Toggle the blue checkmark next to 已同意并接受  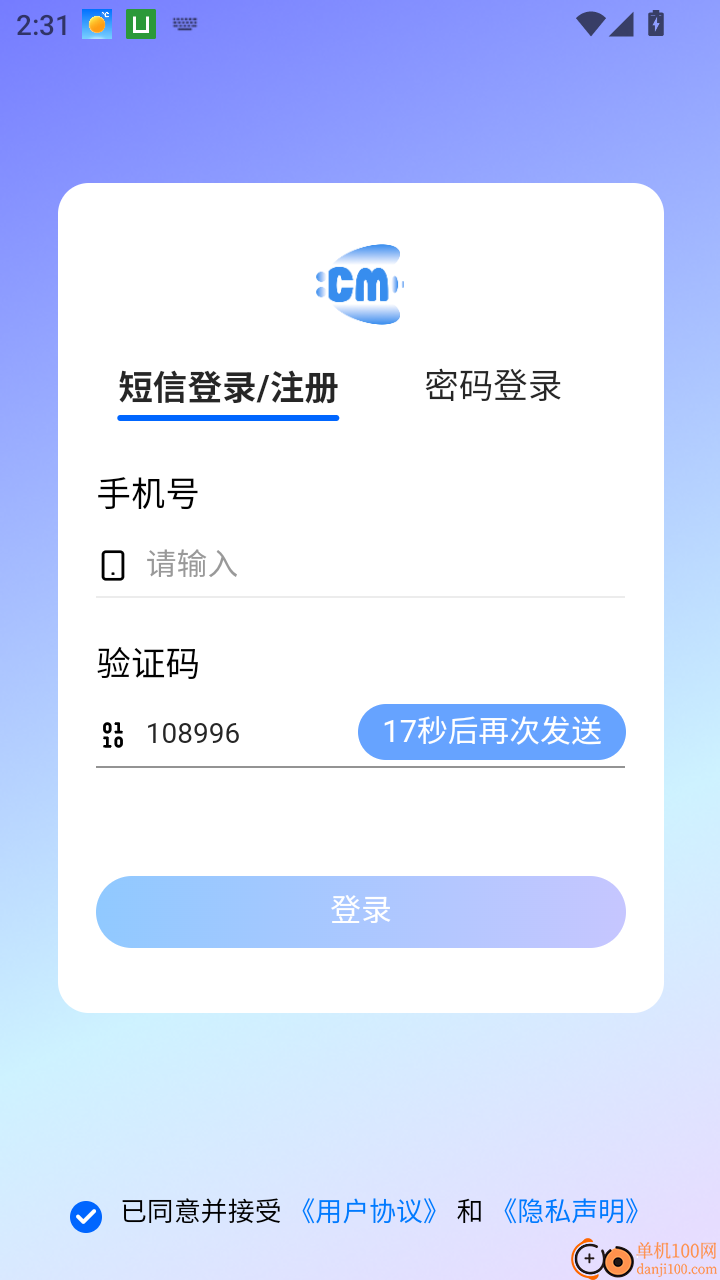pyautogui.click(x=86, y=1217)
